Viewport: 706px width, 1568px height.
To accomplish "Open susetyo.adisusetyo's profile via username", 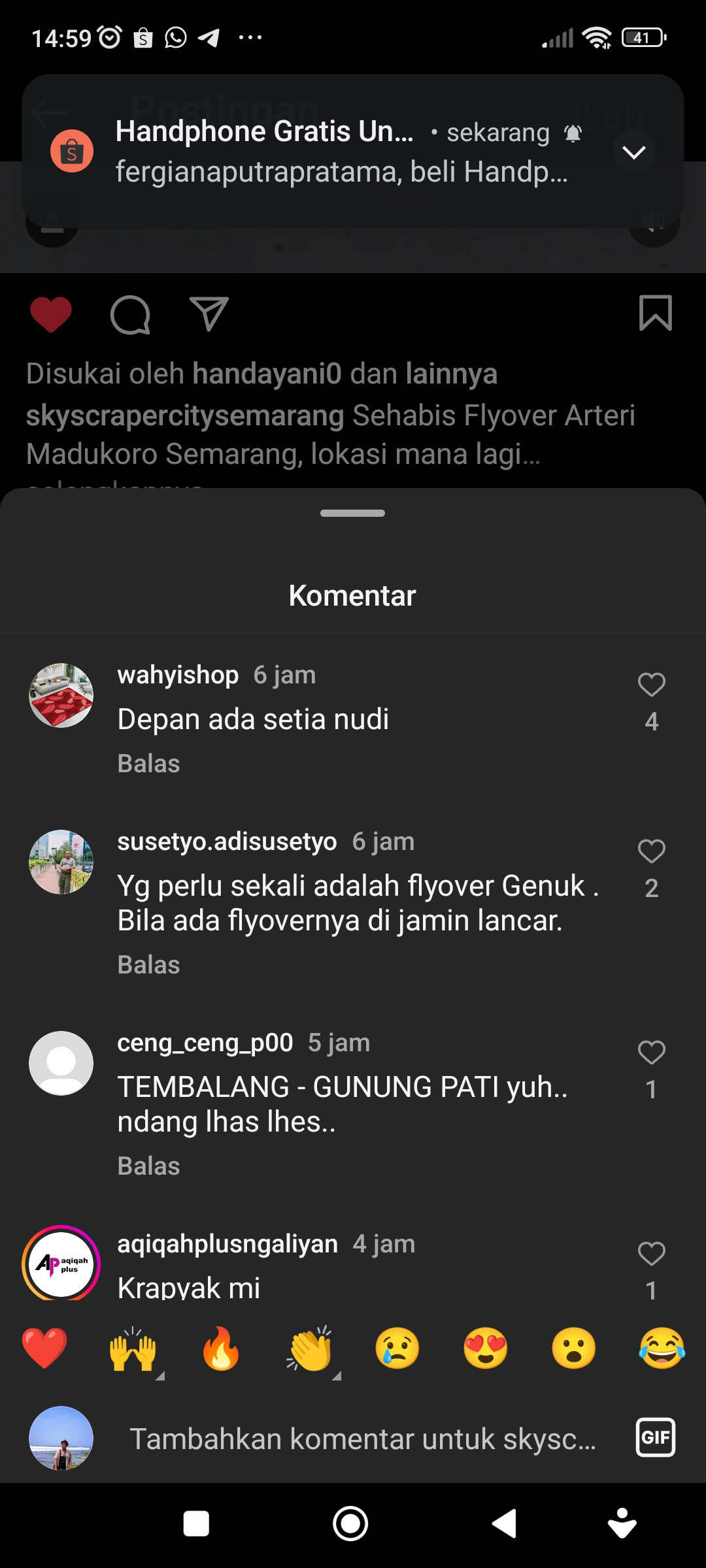I will [x=227, y=841].
